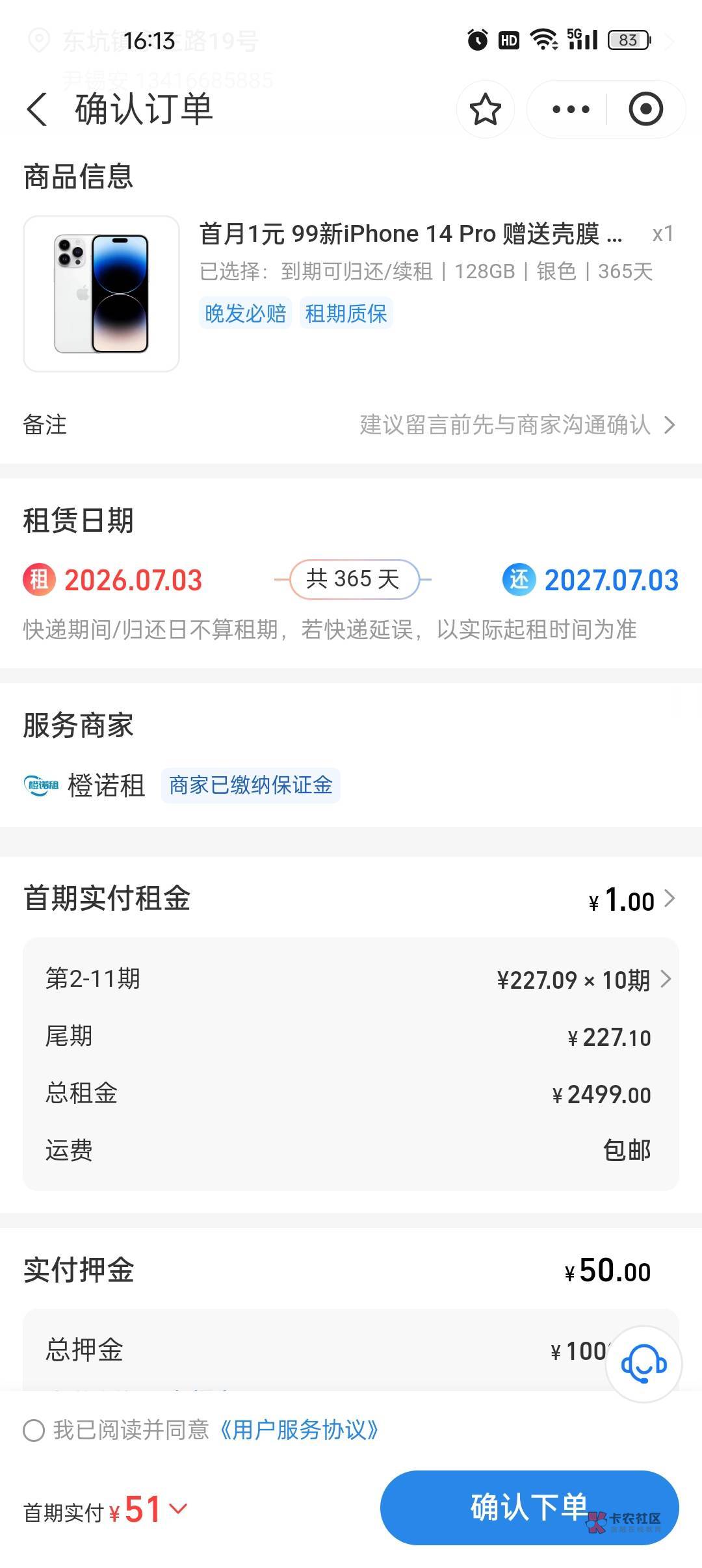Go back from the 确认订单 page

coord(37,109)
